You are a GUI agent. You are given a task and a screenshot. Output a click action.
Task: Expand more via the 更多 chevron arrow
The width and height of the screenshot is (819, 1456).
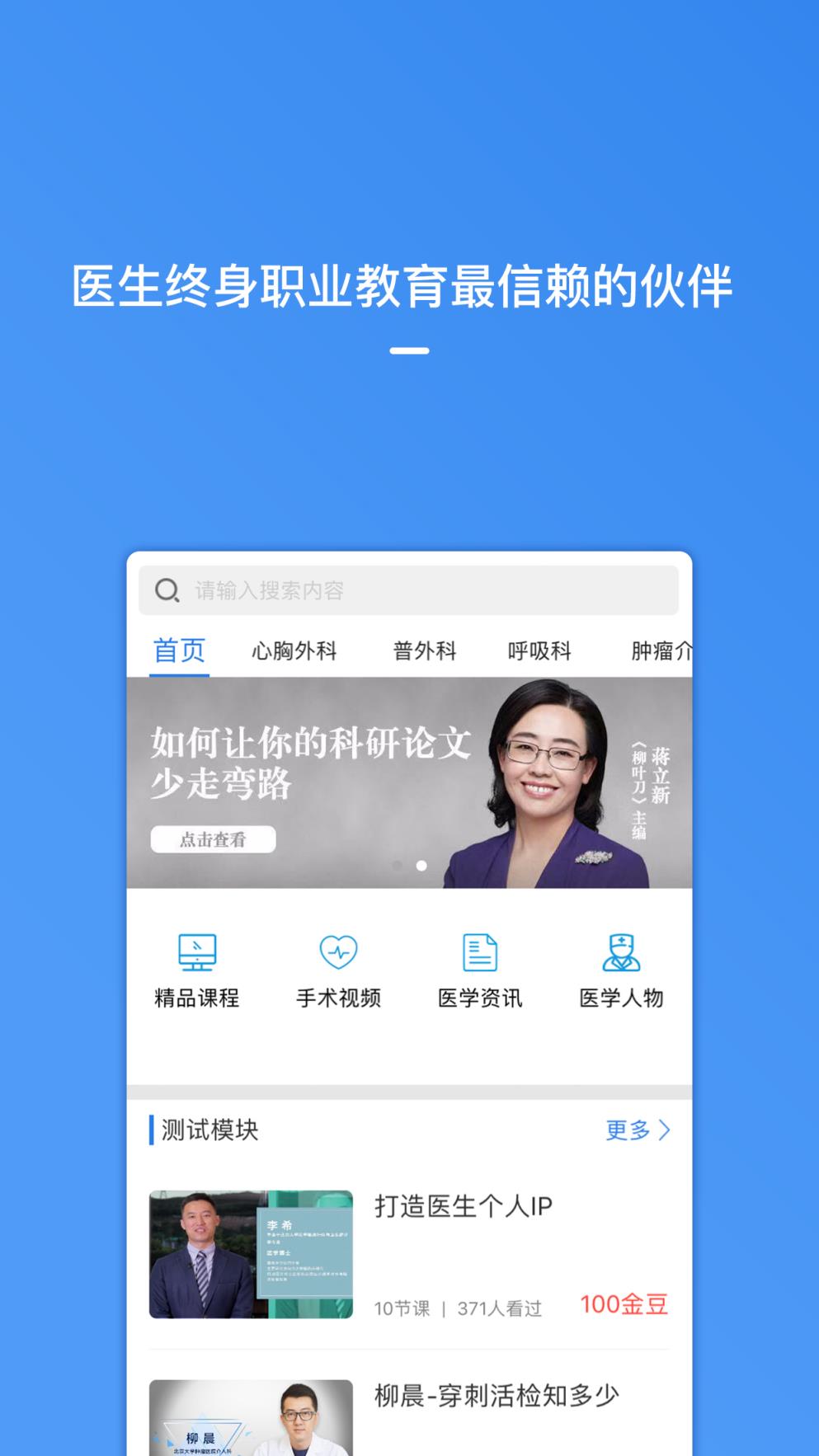665,1132
